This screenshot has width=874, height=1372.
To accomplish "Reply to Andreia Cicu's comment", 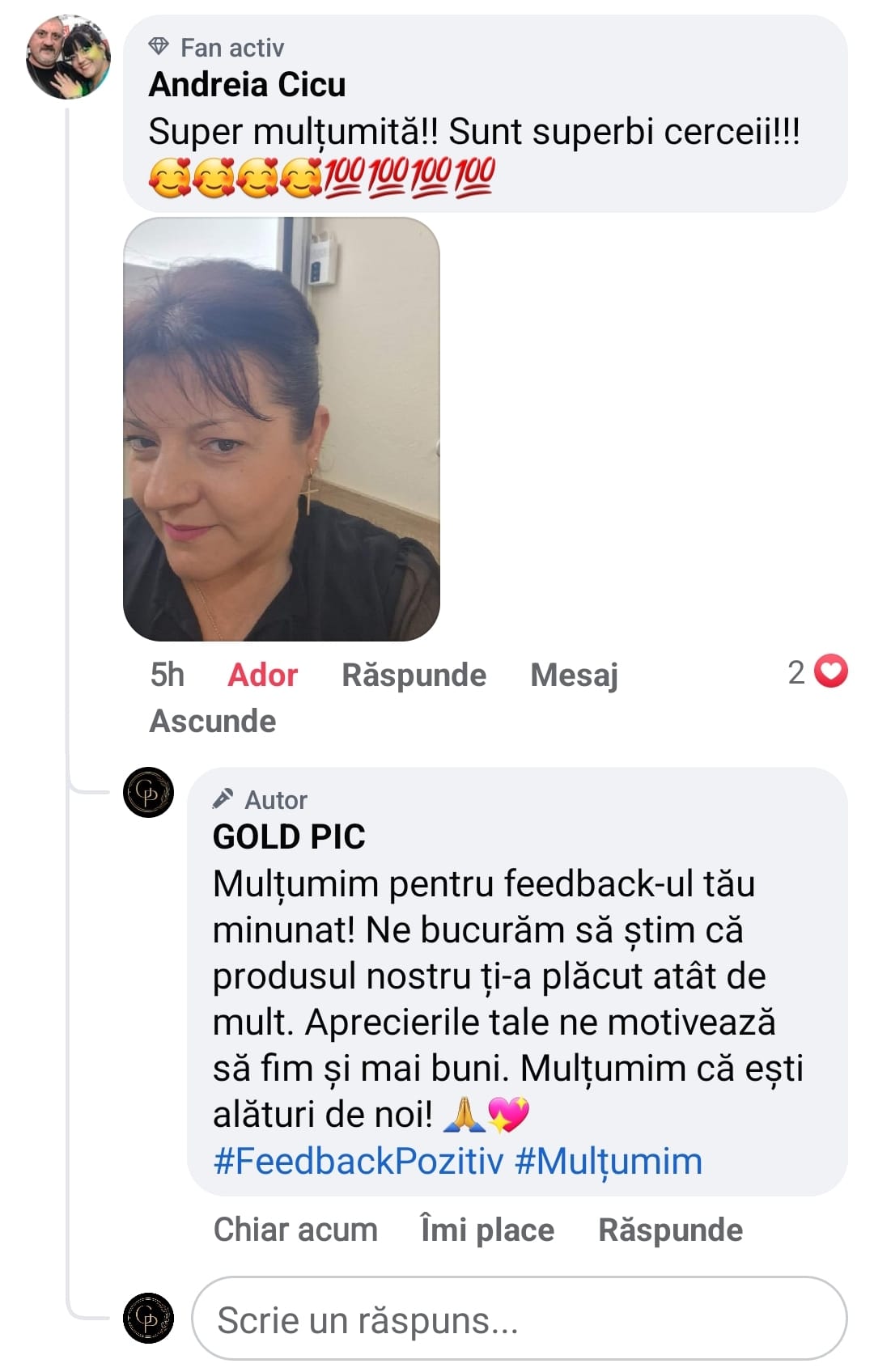I will click(414, 675).
